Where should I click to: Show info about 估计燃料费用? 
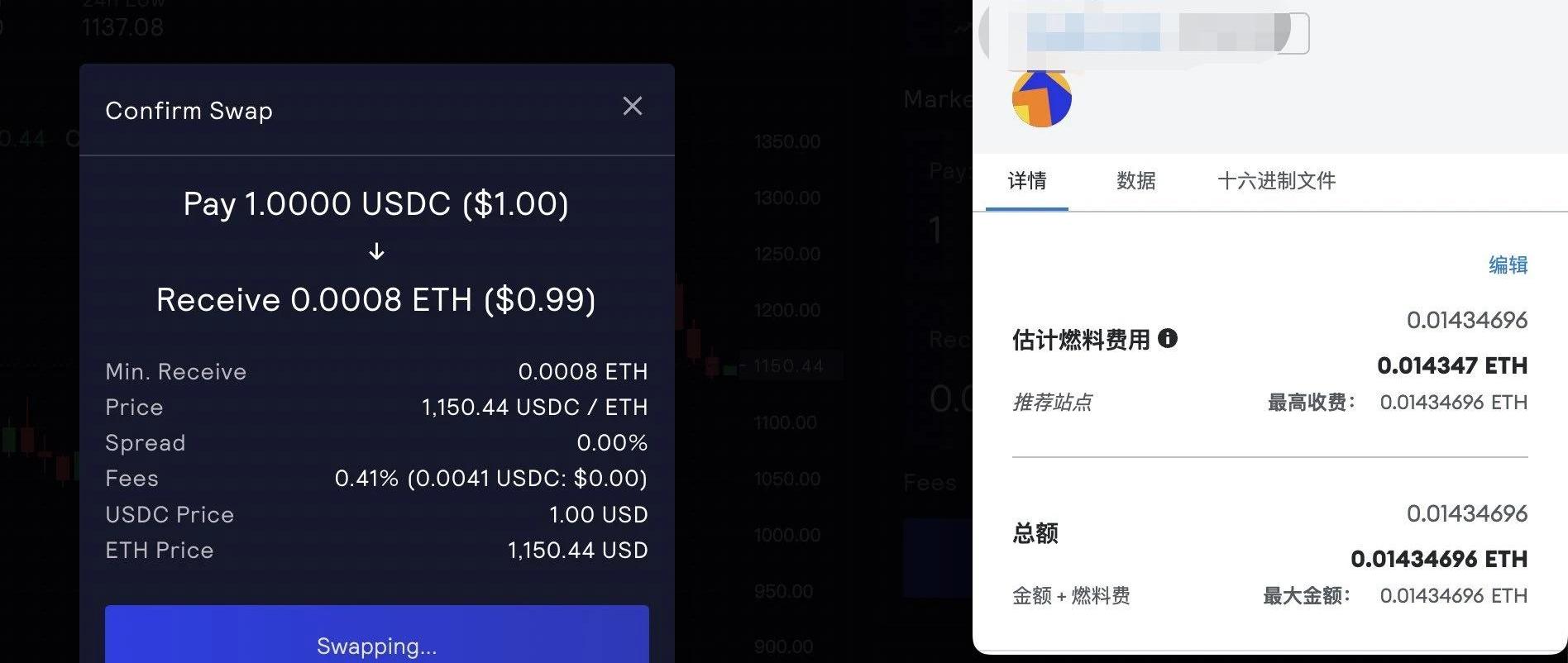click(1168, 338)
